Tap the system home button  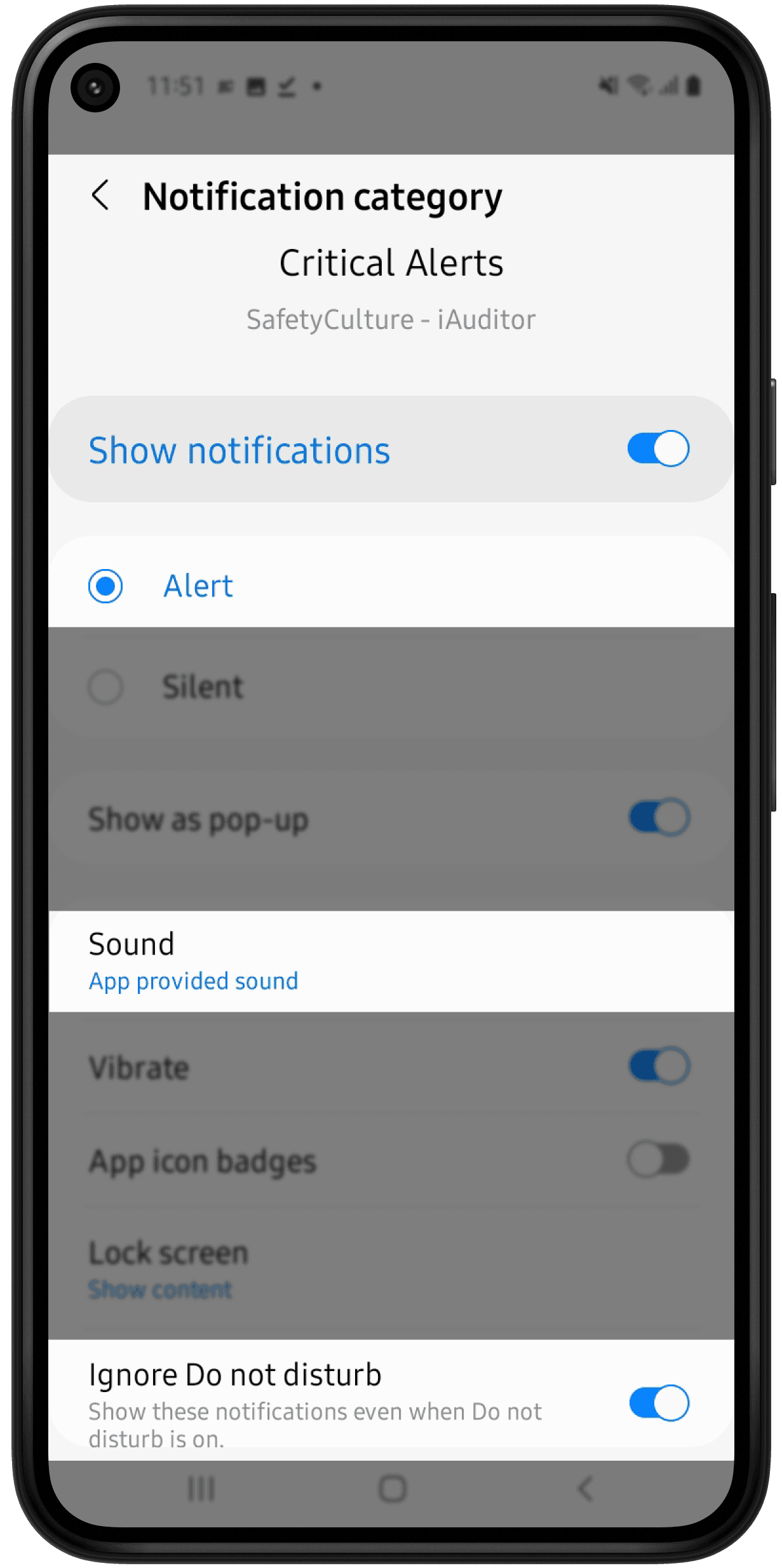(392, 1488)
